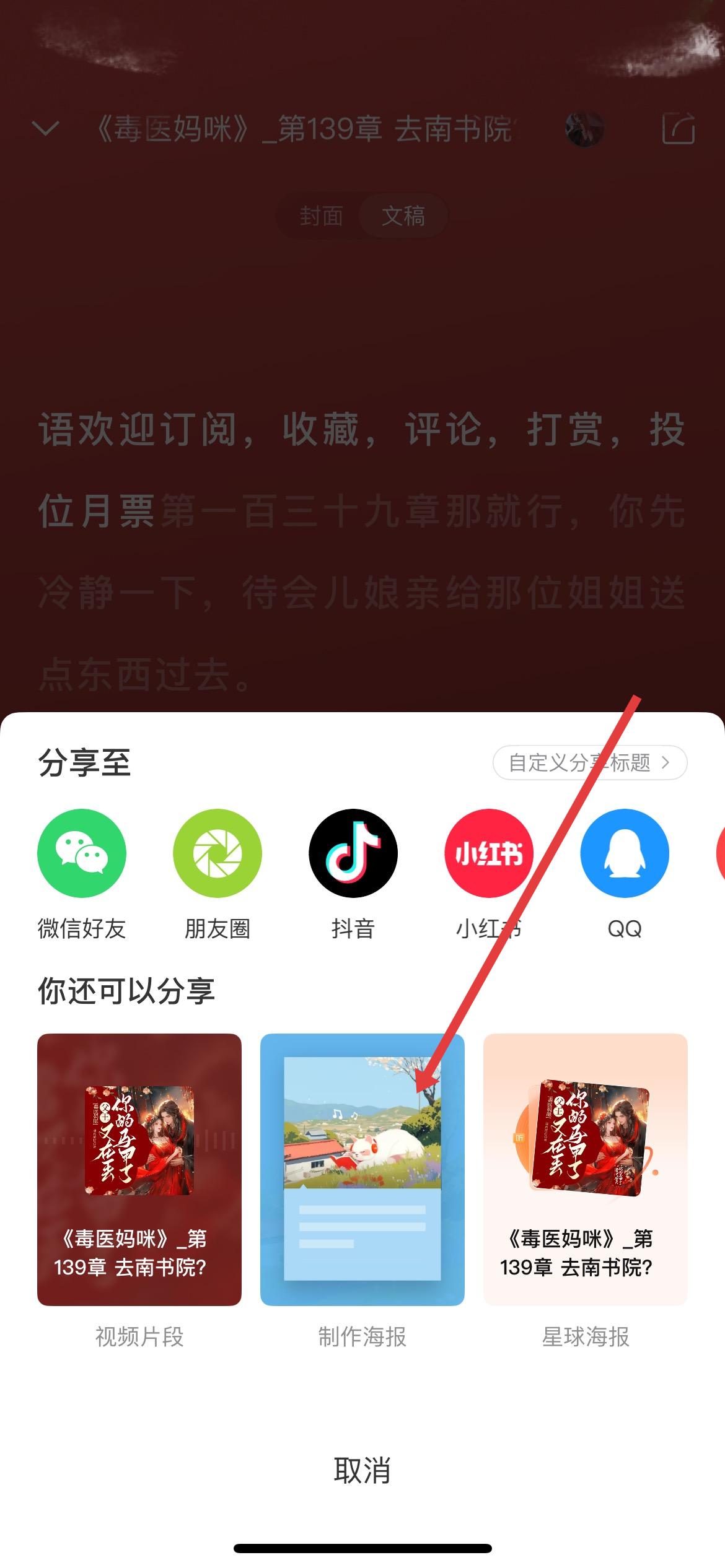Cancel the share sheet (取消)
This screenshot has height=1568, width=725.
362,1470
